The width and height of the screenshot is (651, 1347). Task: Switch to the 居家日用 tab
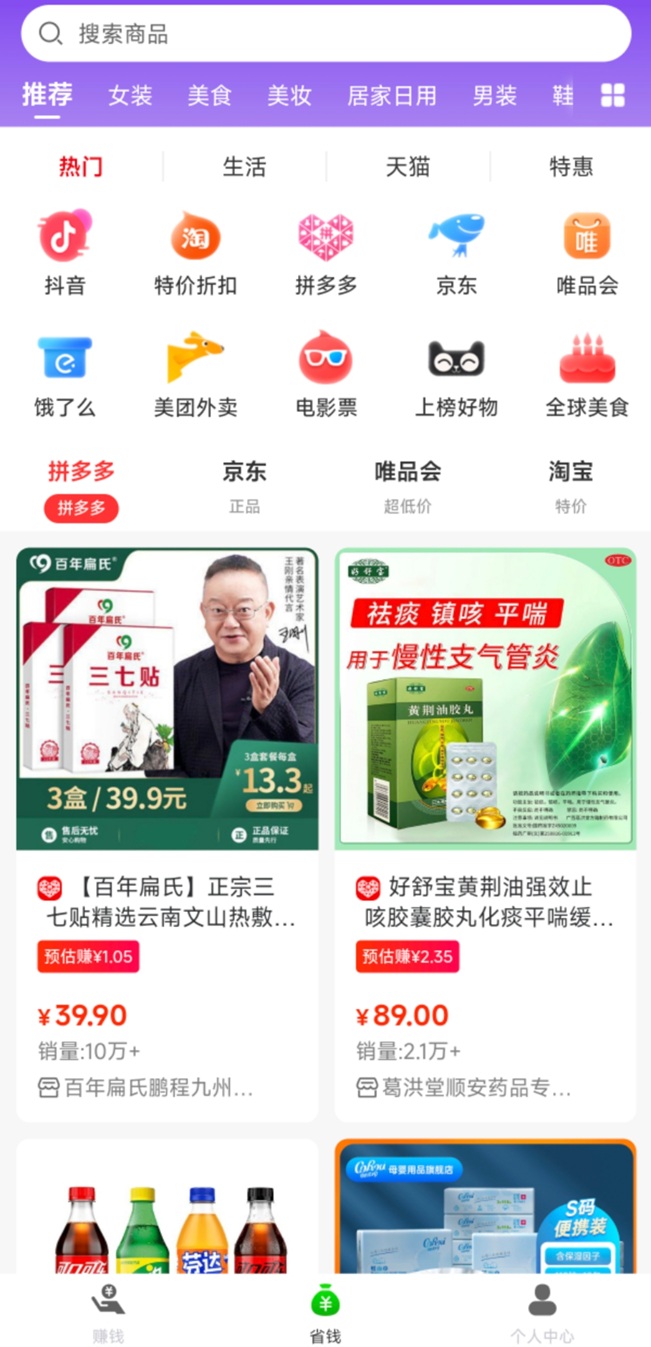coord(391,96)
